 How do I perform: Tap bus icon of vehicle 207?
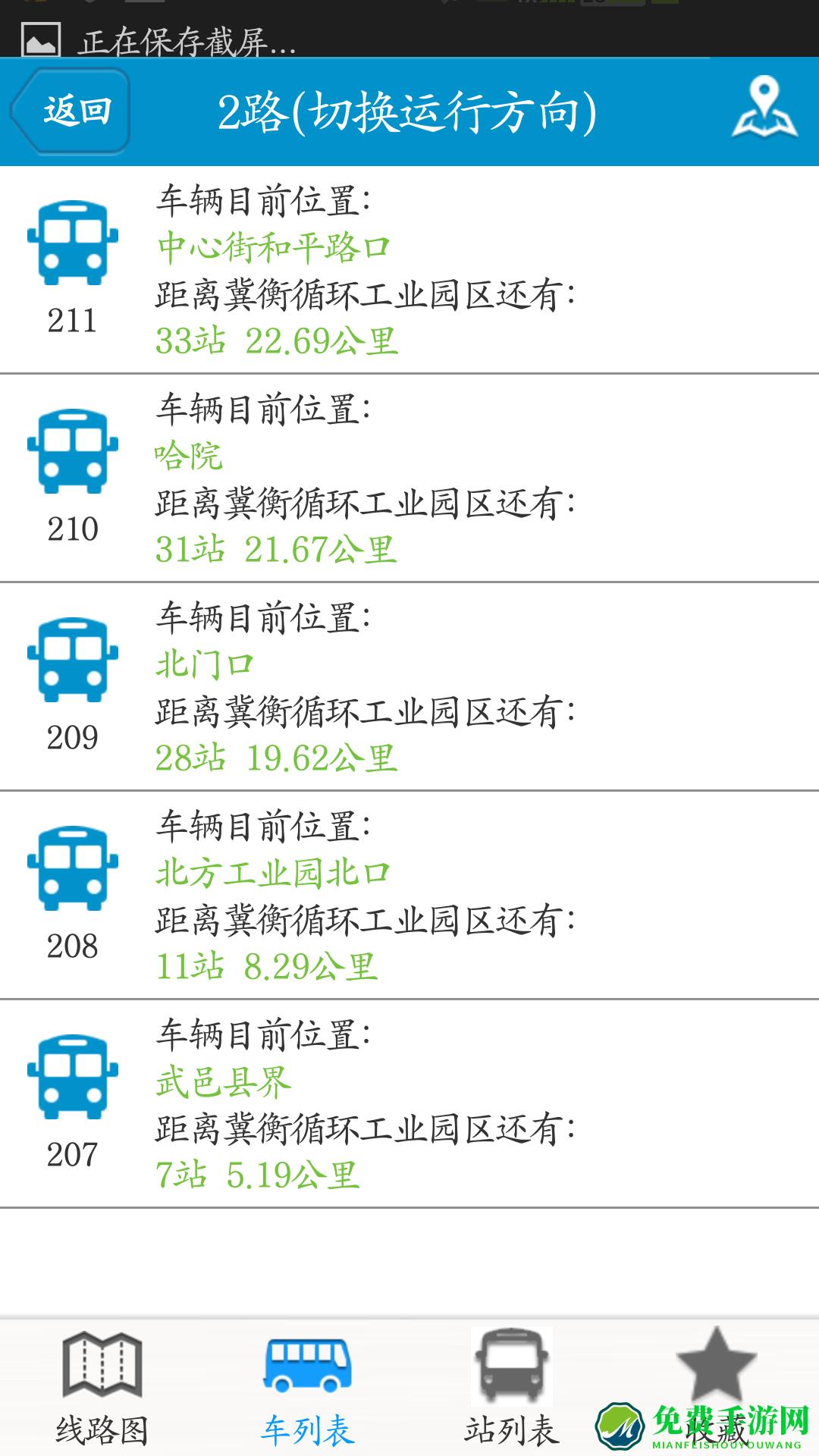pyautogui.click(x=72, y=1077)
